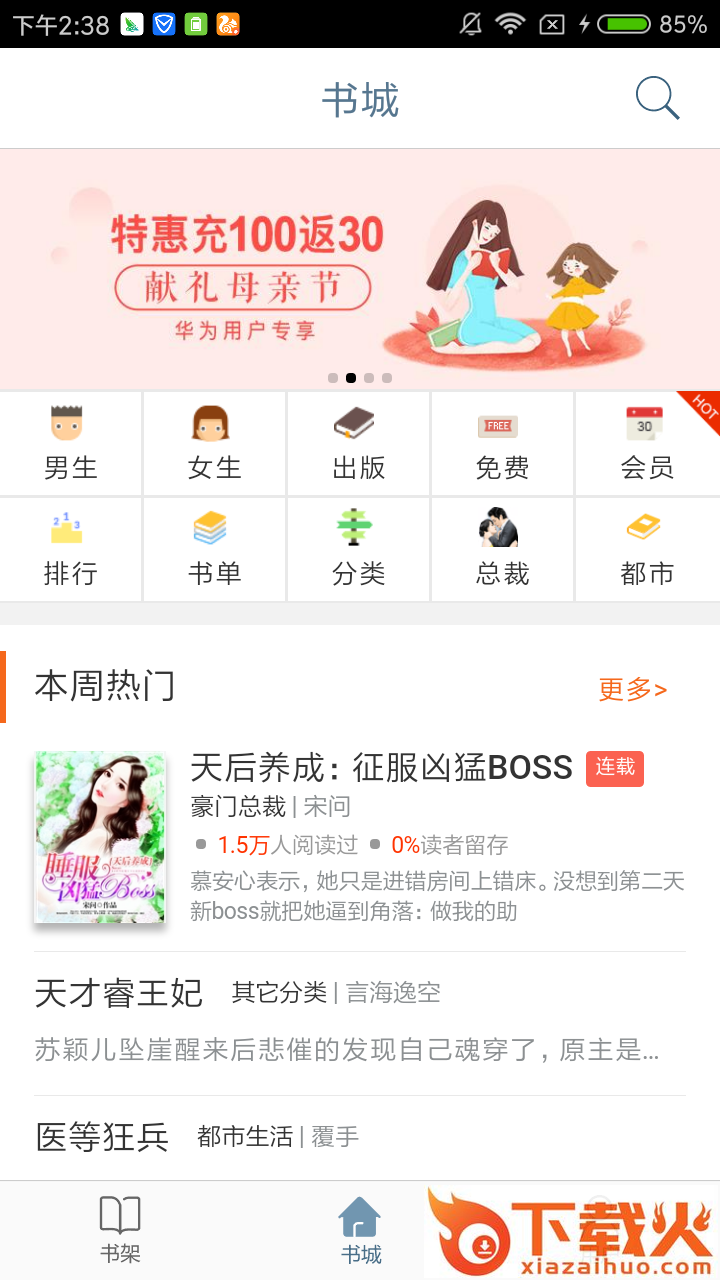Open the Mother's Day recharge promotion banner

pos(360,268)
